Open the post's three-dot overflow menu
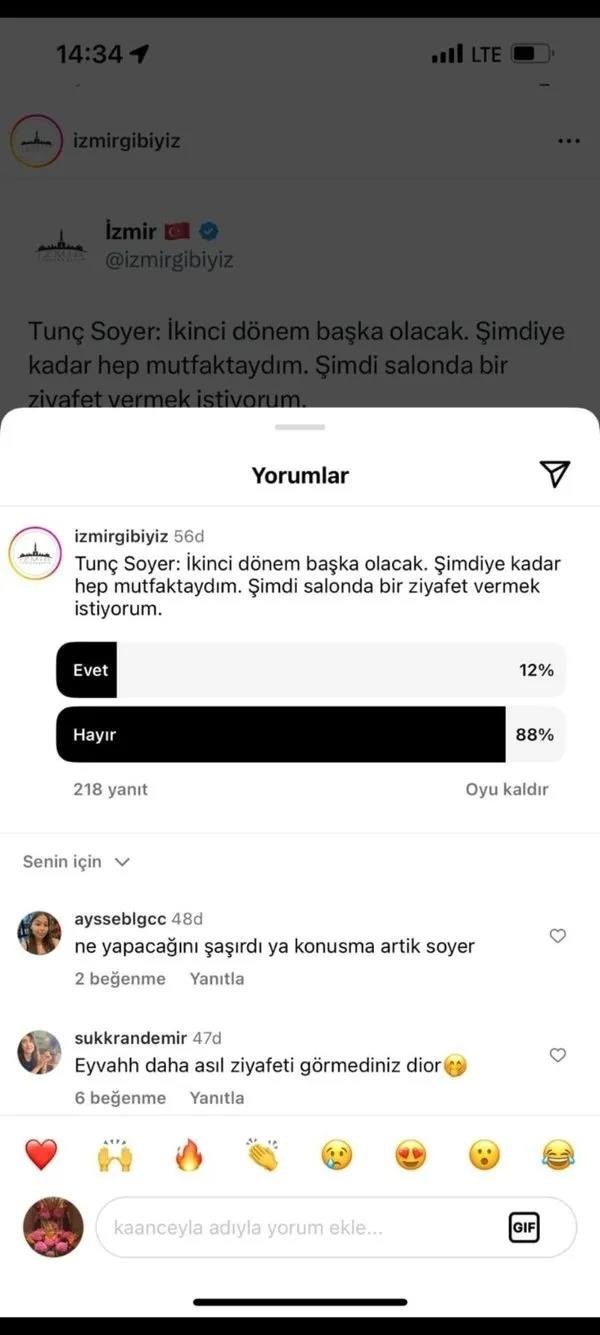 coord(569,141)
